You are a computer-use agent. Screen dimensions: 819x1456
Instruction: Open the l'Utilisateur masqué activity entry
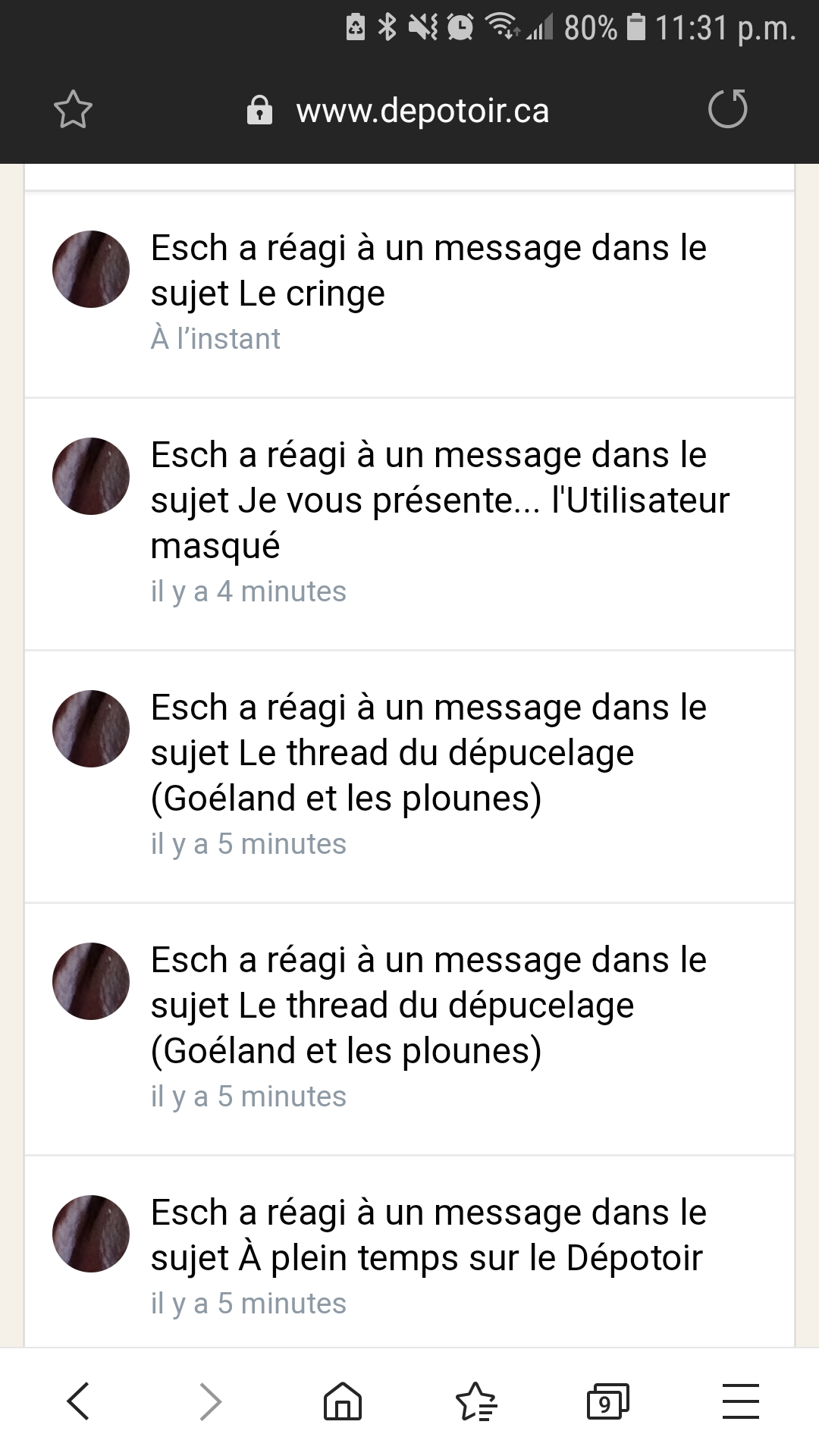pos(409,524)
